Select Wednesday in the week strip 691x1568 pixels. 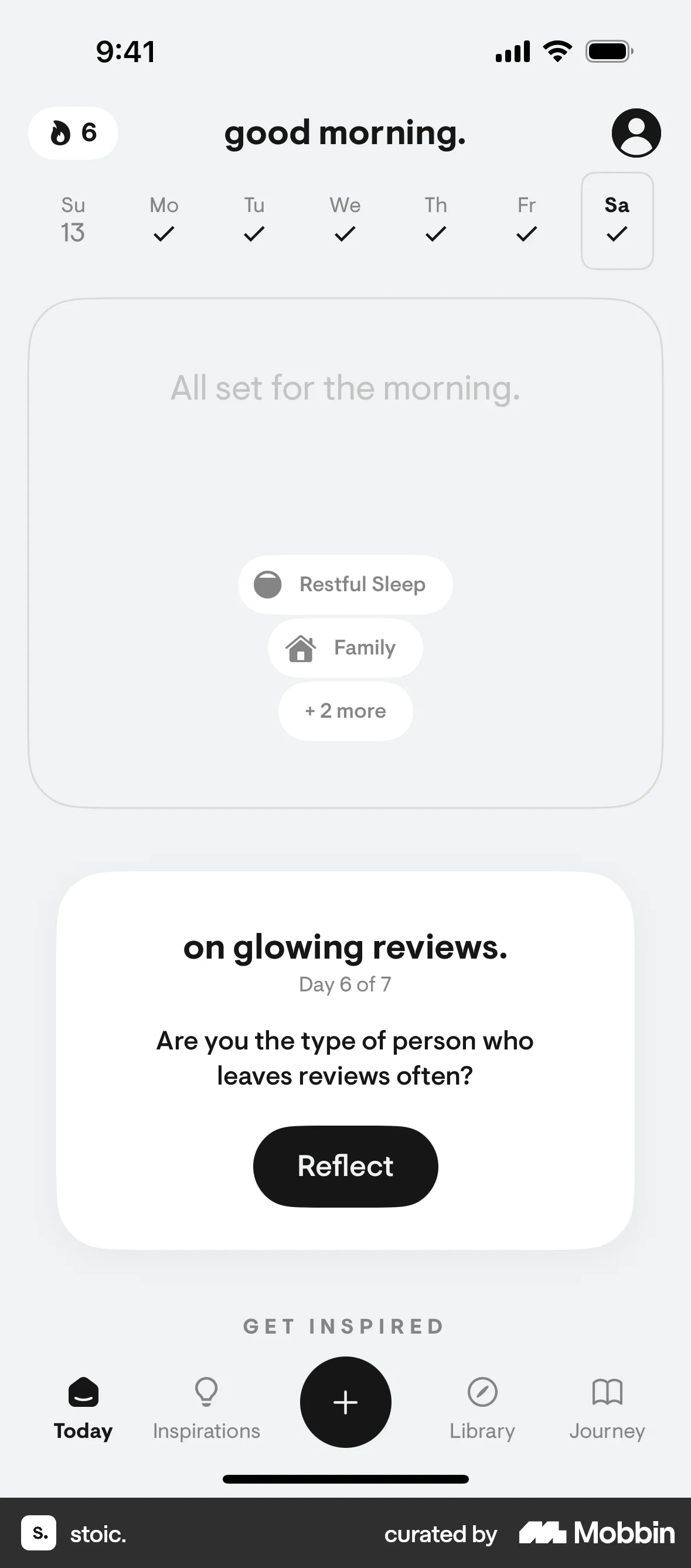coord(345,220)
